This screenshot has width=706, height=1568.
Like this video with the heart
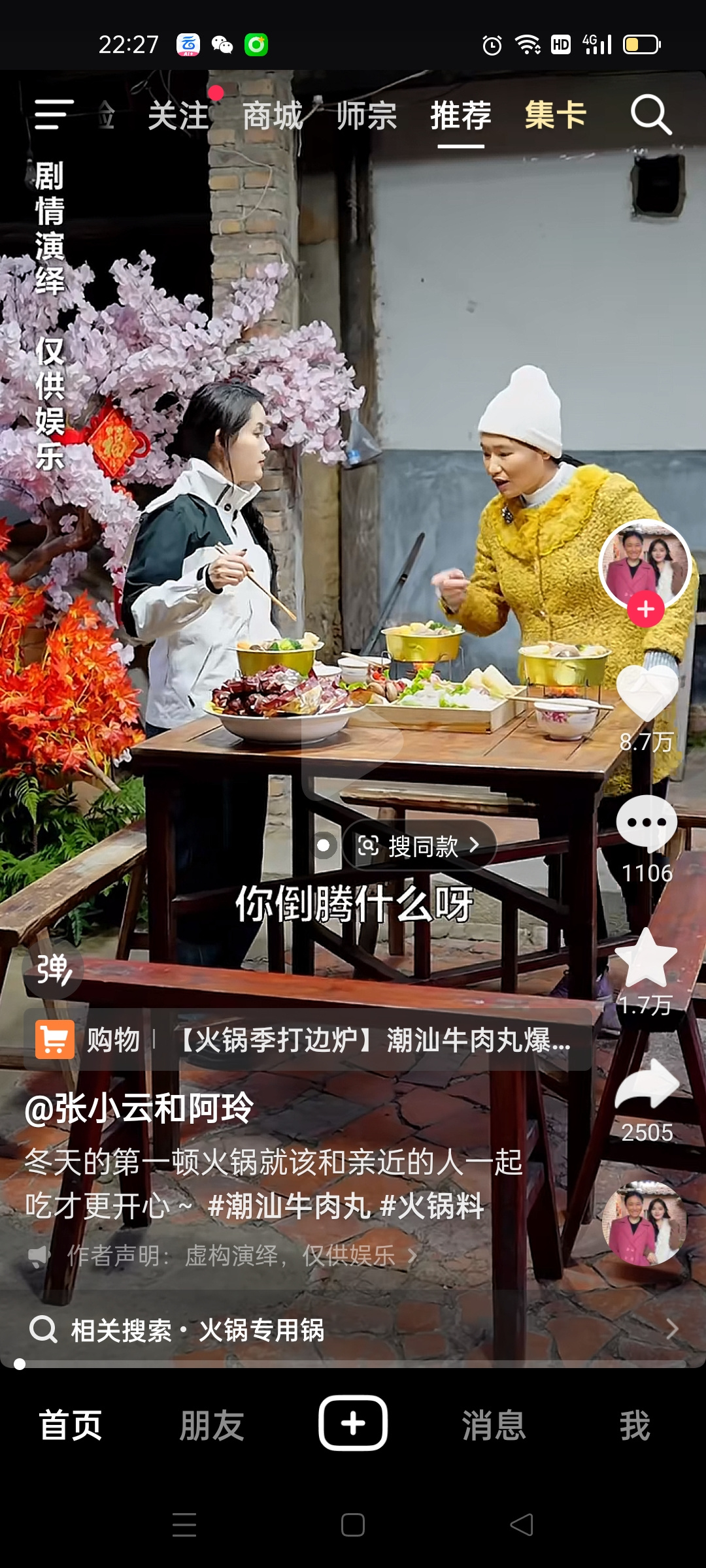[647, 693]
